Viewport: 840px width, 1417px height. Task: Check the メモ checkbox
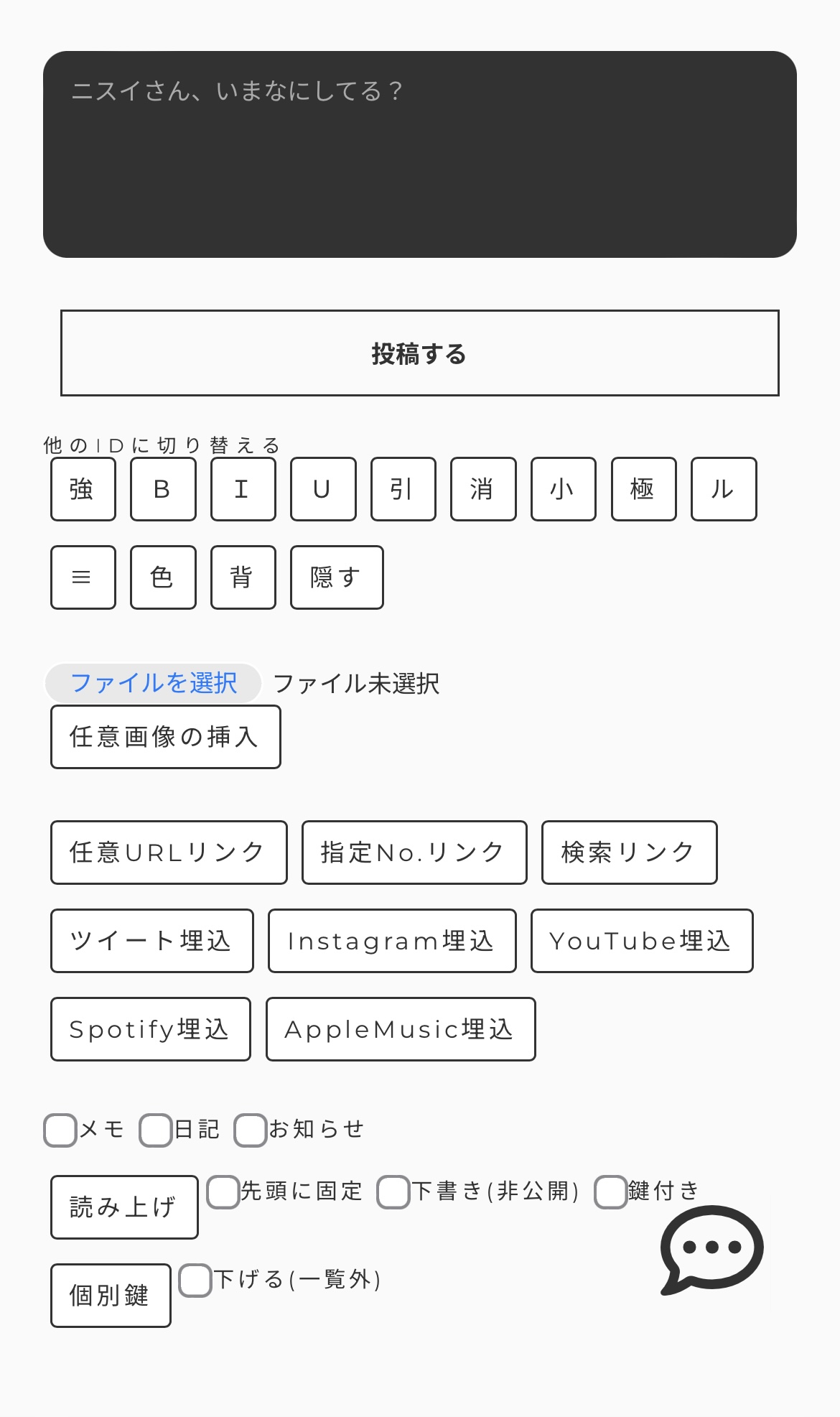click(60, 1130)
